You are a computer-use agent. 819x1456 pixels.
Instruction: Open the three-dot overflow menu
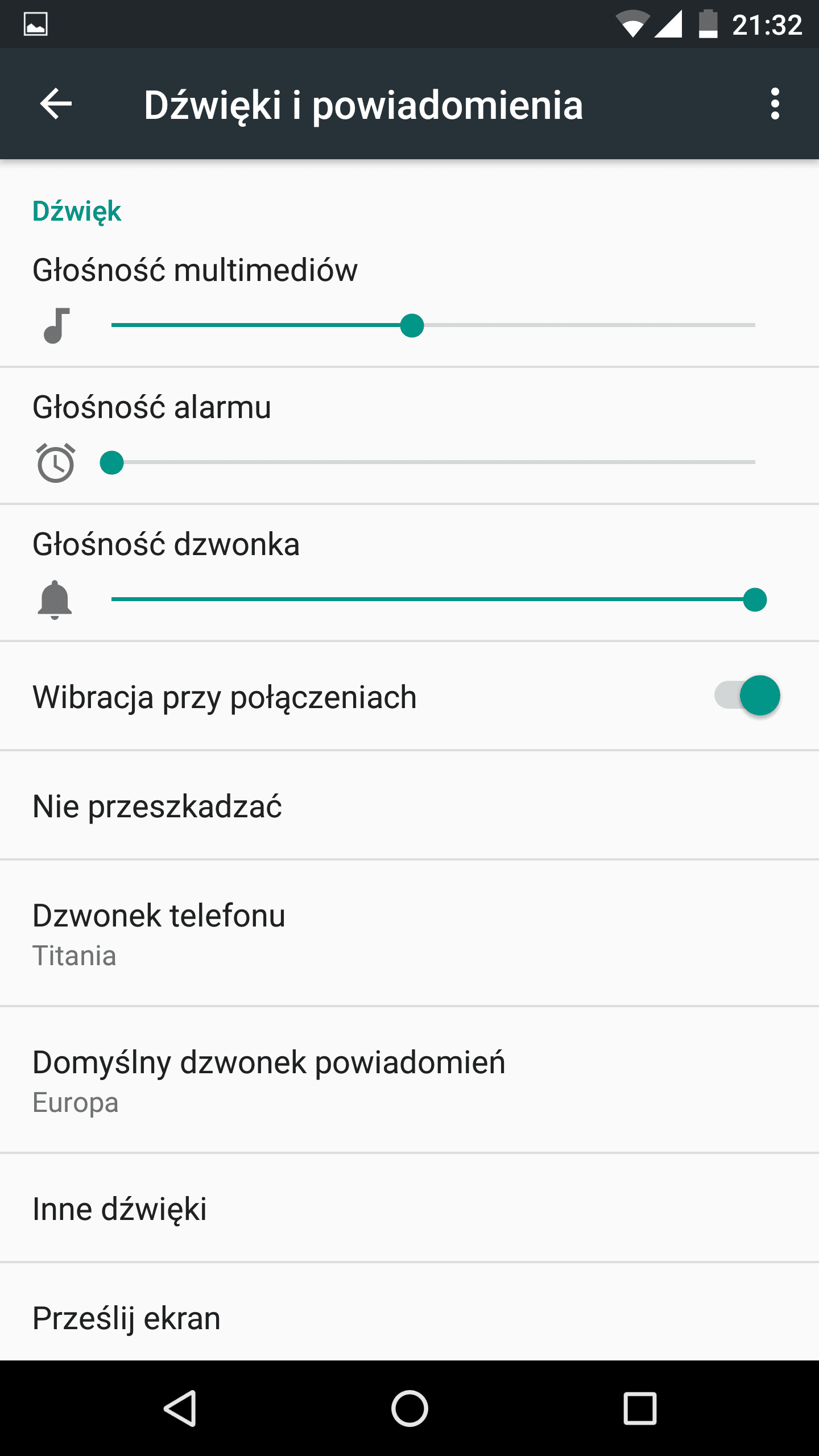coord(775,104)
